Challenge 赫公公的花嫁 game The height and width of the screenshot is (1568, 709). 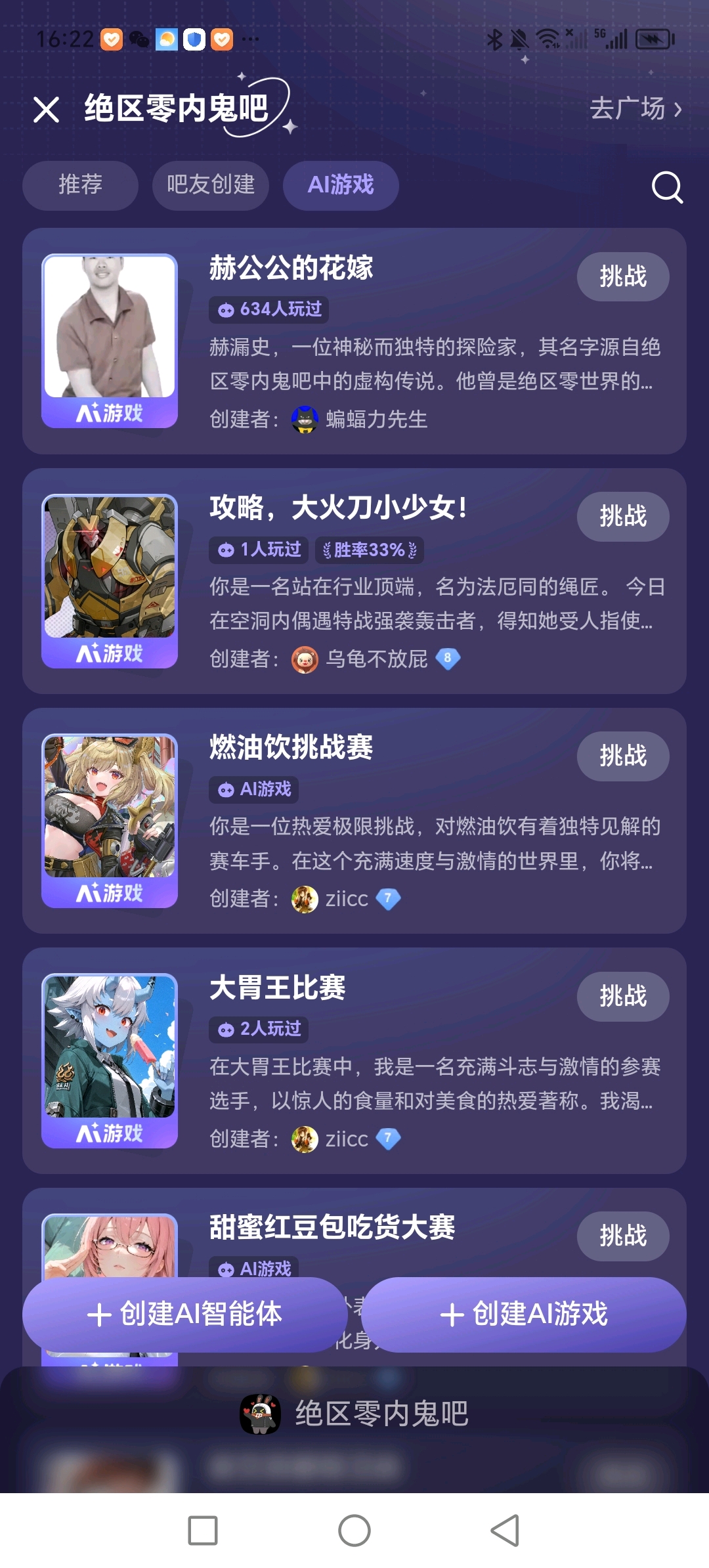622,276
